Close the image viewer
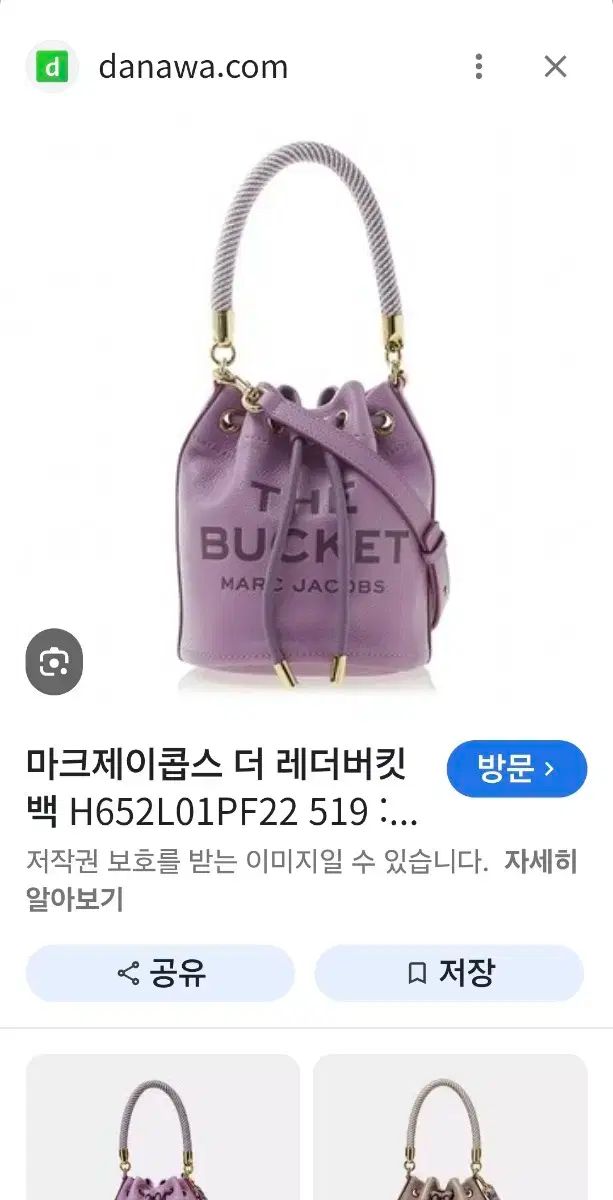The width and height of the screenshot is (613, 1200). [x=555, y=67]
